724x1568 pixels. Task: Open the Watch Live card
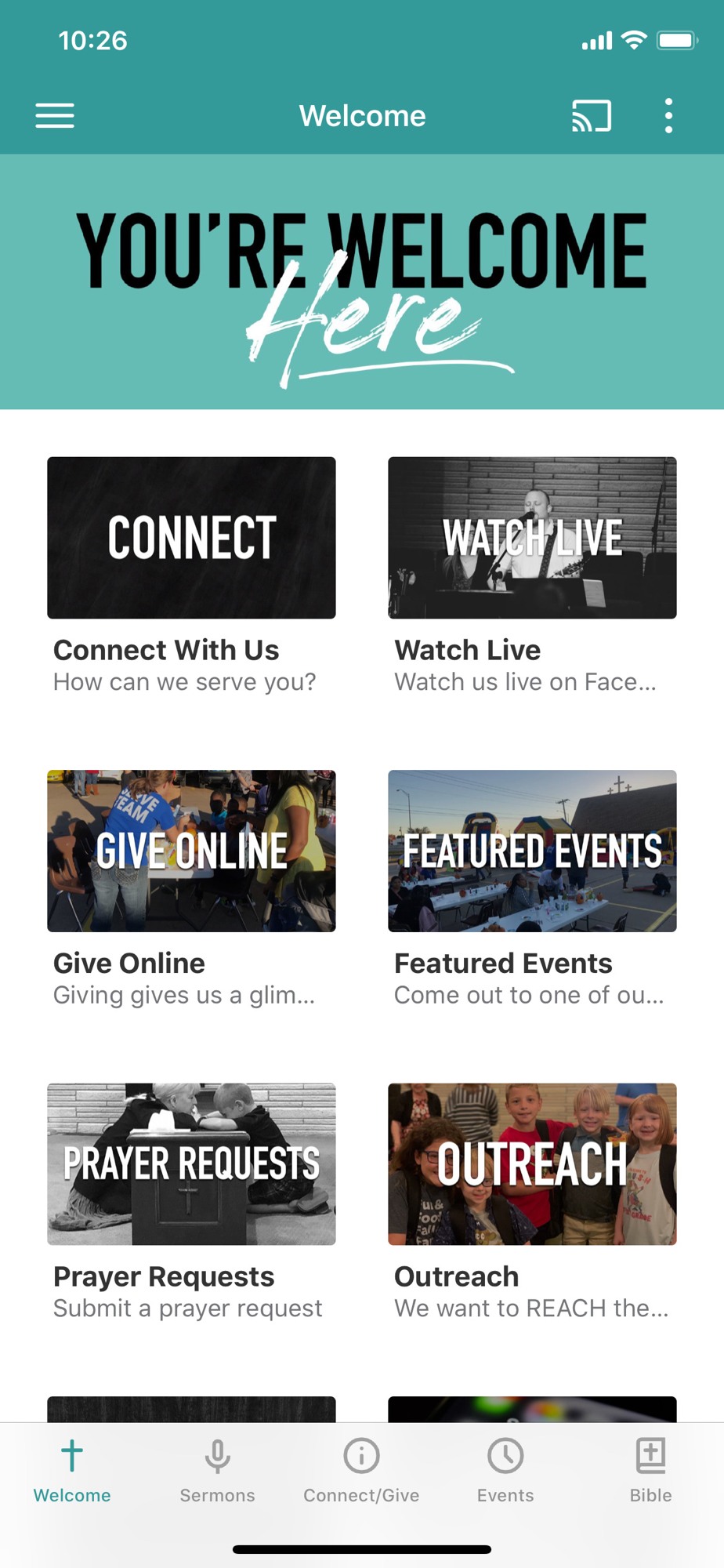pos(532,576)
